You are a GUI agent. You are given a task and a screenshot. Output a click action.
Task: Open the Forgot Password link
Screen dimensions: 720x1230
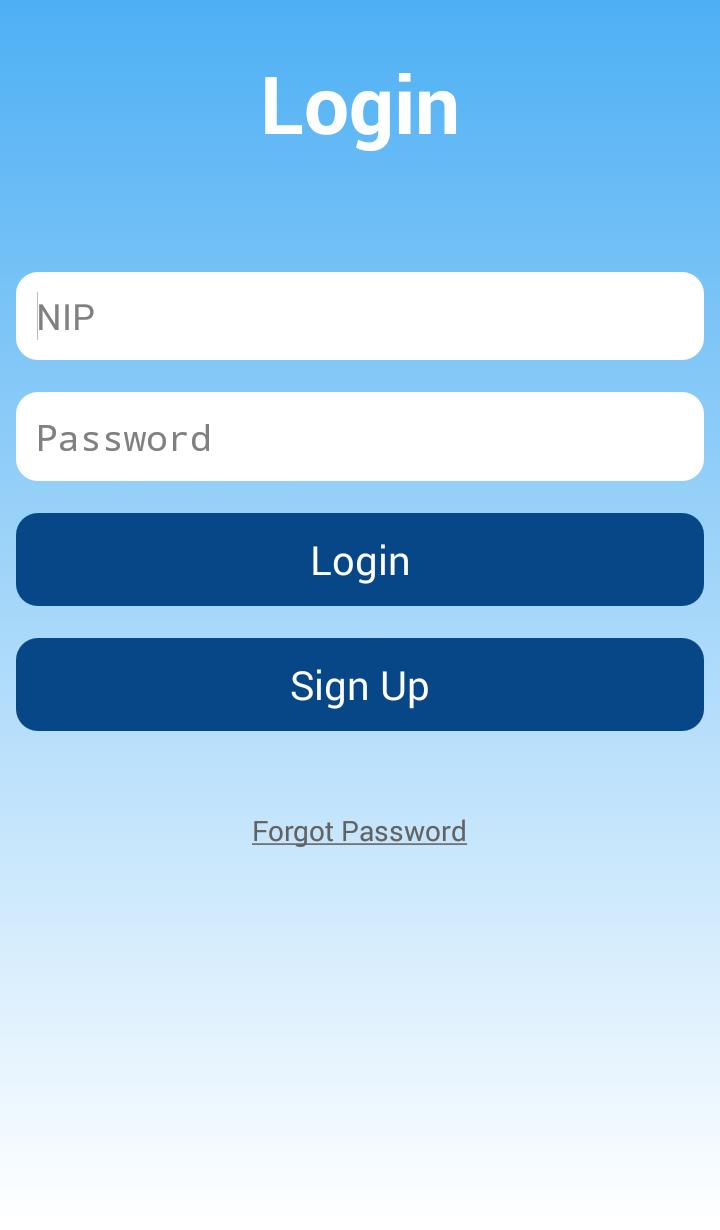[359, 831]
